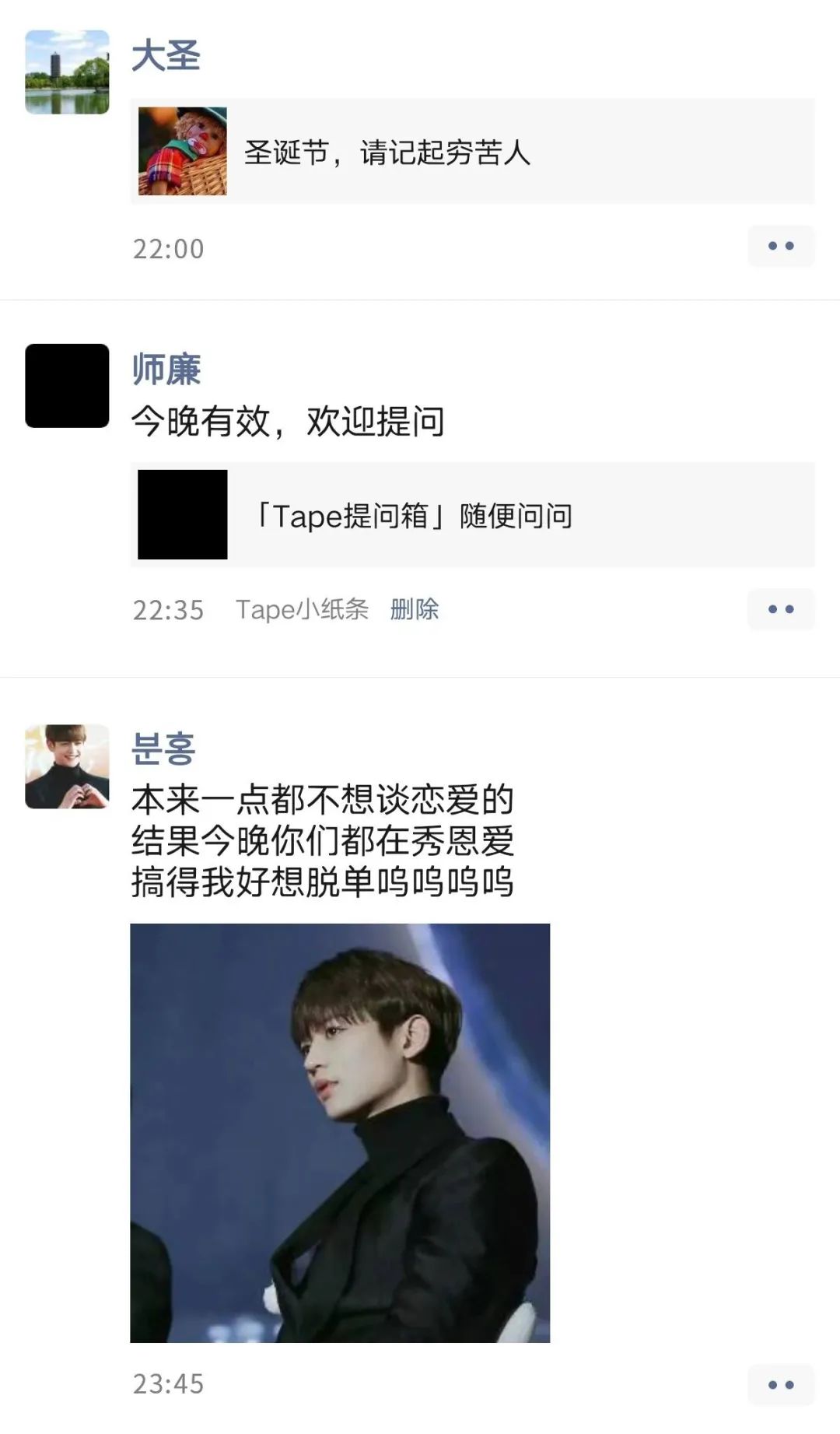The width and height of the screenshot is (840, 1434).
Task: Open 师廉's profile avatar
Action: (x=67, y=386)
